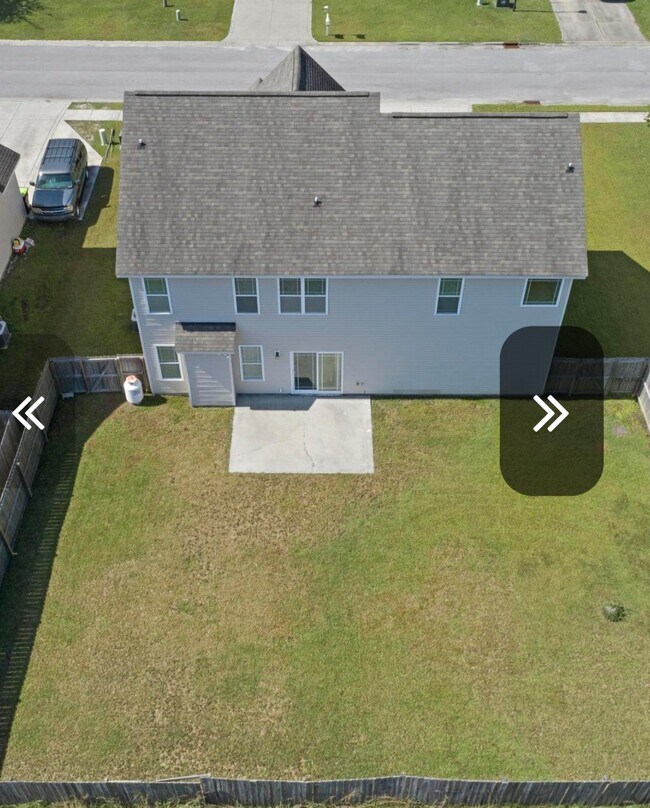Advance to the next photo

click(x=551, y=412)
